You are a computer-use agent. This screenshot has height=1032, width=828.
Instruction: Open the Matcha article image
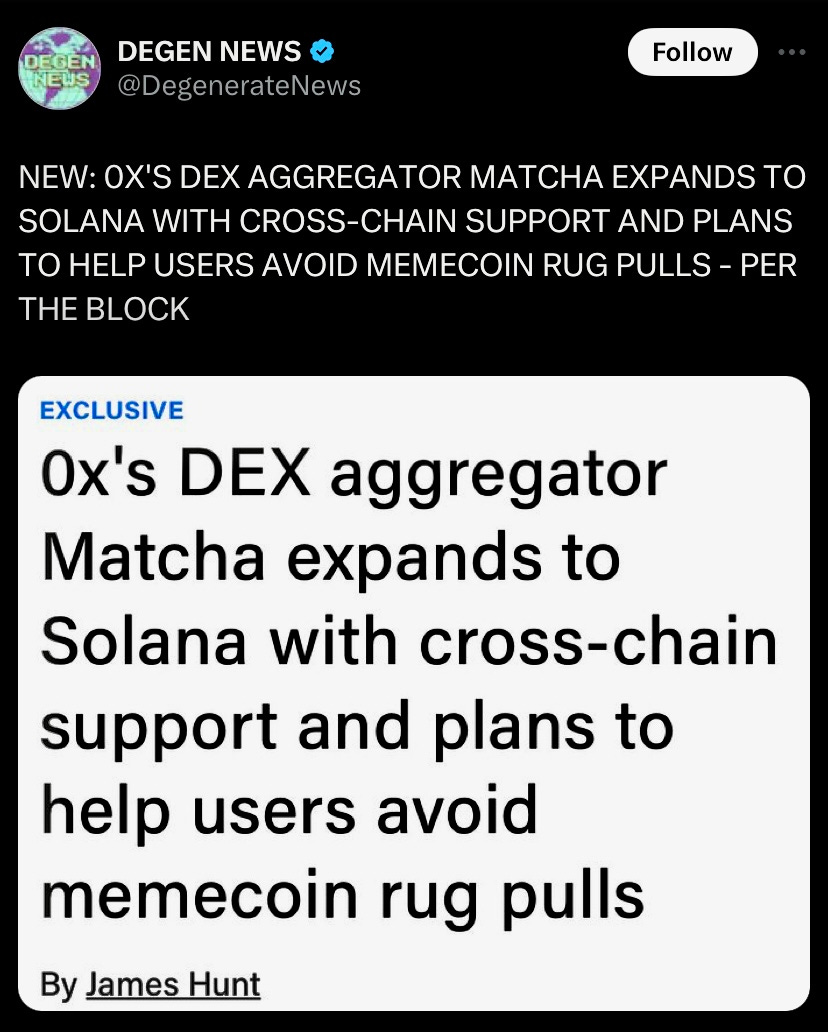coord(414,690)
